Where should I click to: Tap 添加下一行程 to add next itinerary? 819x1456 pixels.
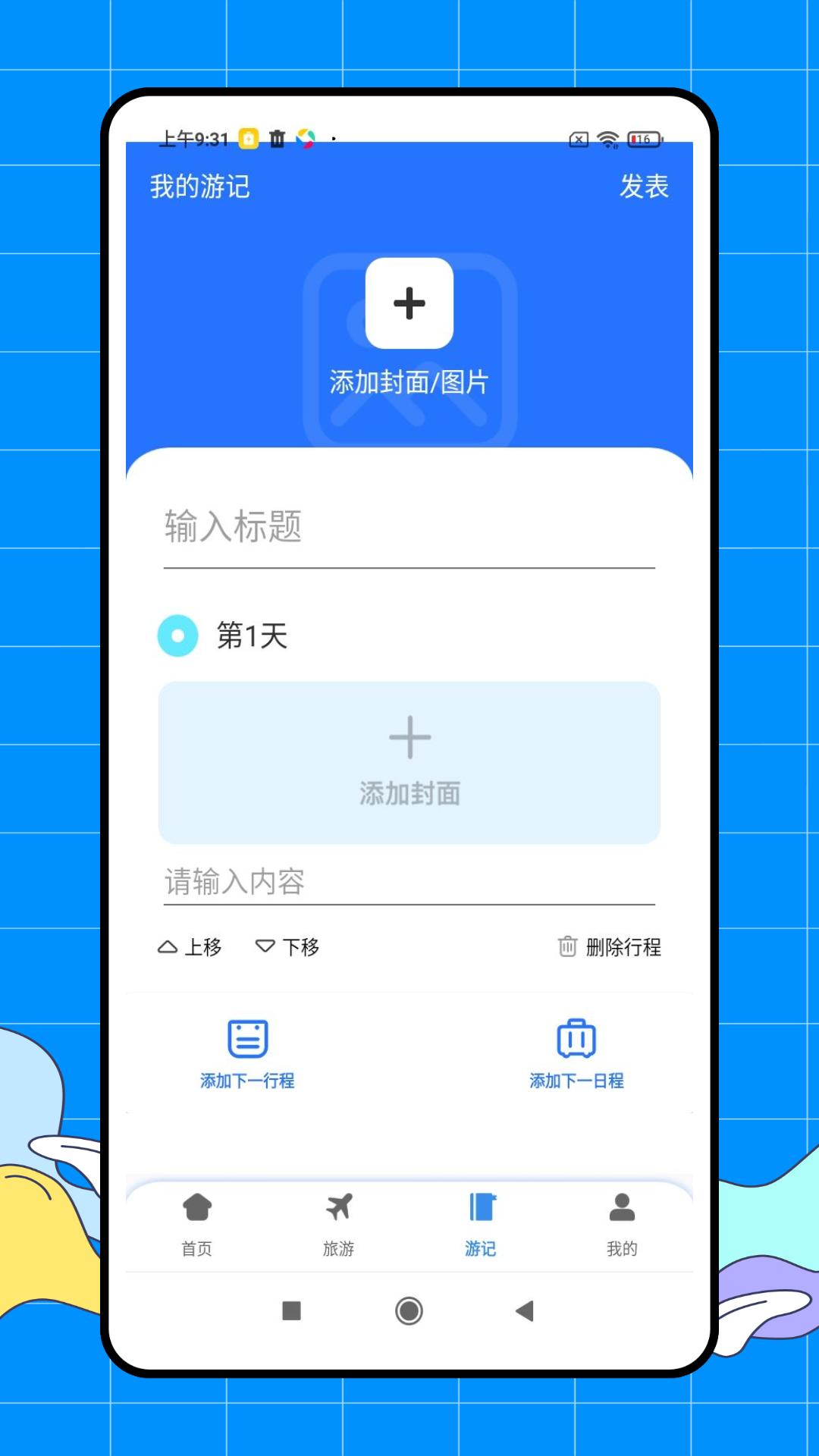click(247, 1081)
